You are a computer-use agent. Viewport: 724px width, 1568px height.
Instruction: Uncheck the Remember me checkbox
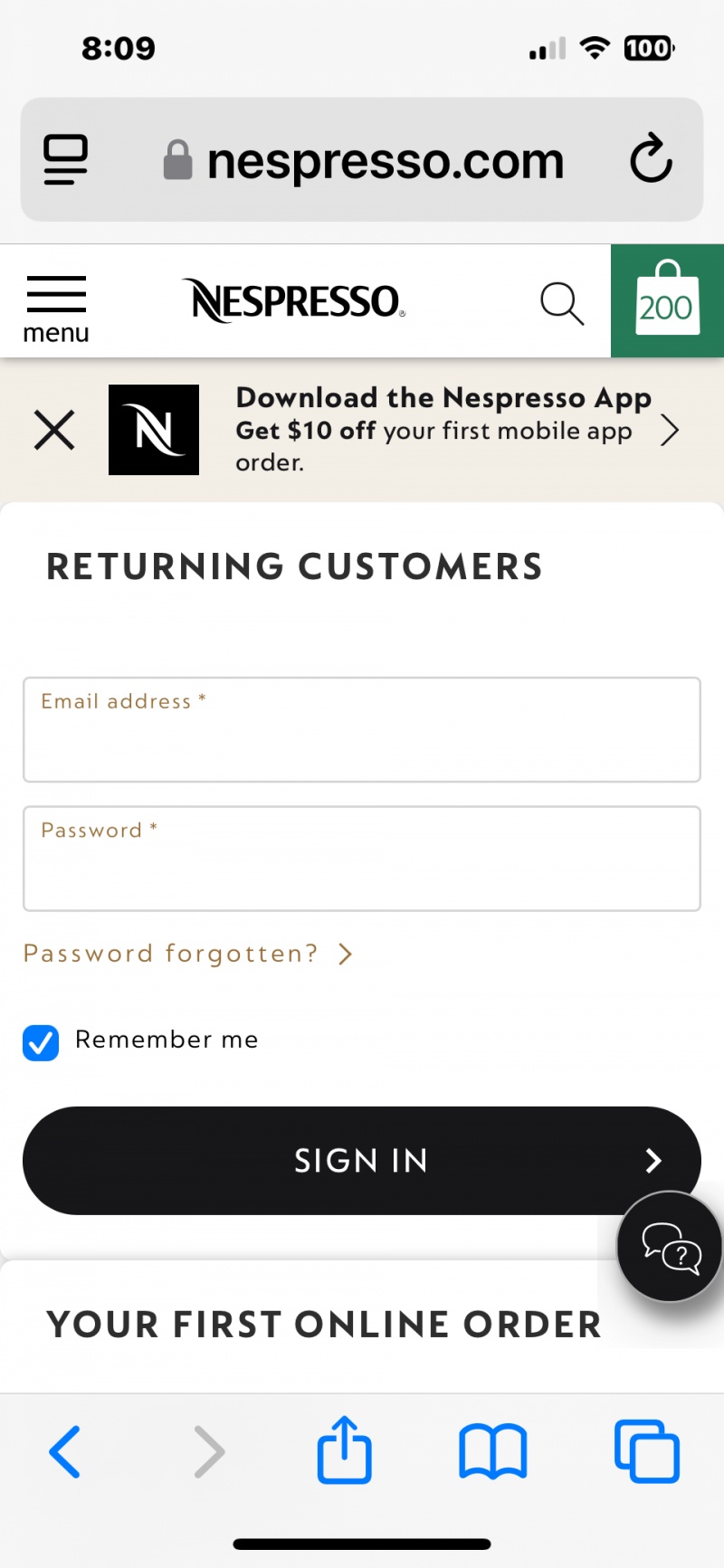coord(41,1042)
